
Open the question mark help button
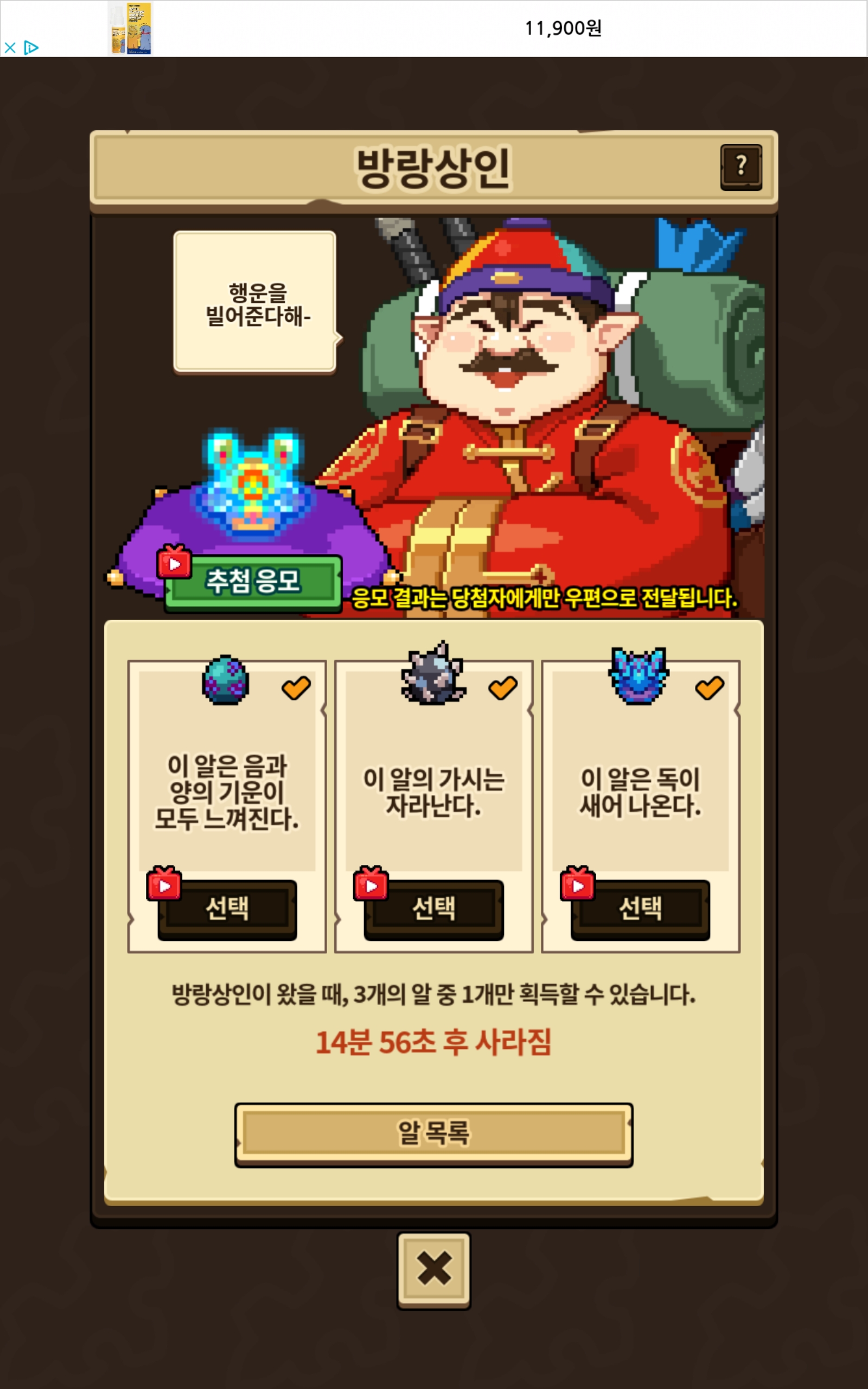point(741,167)
